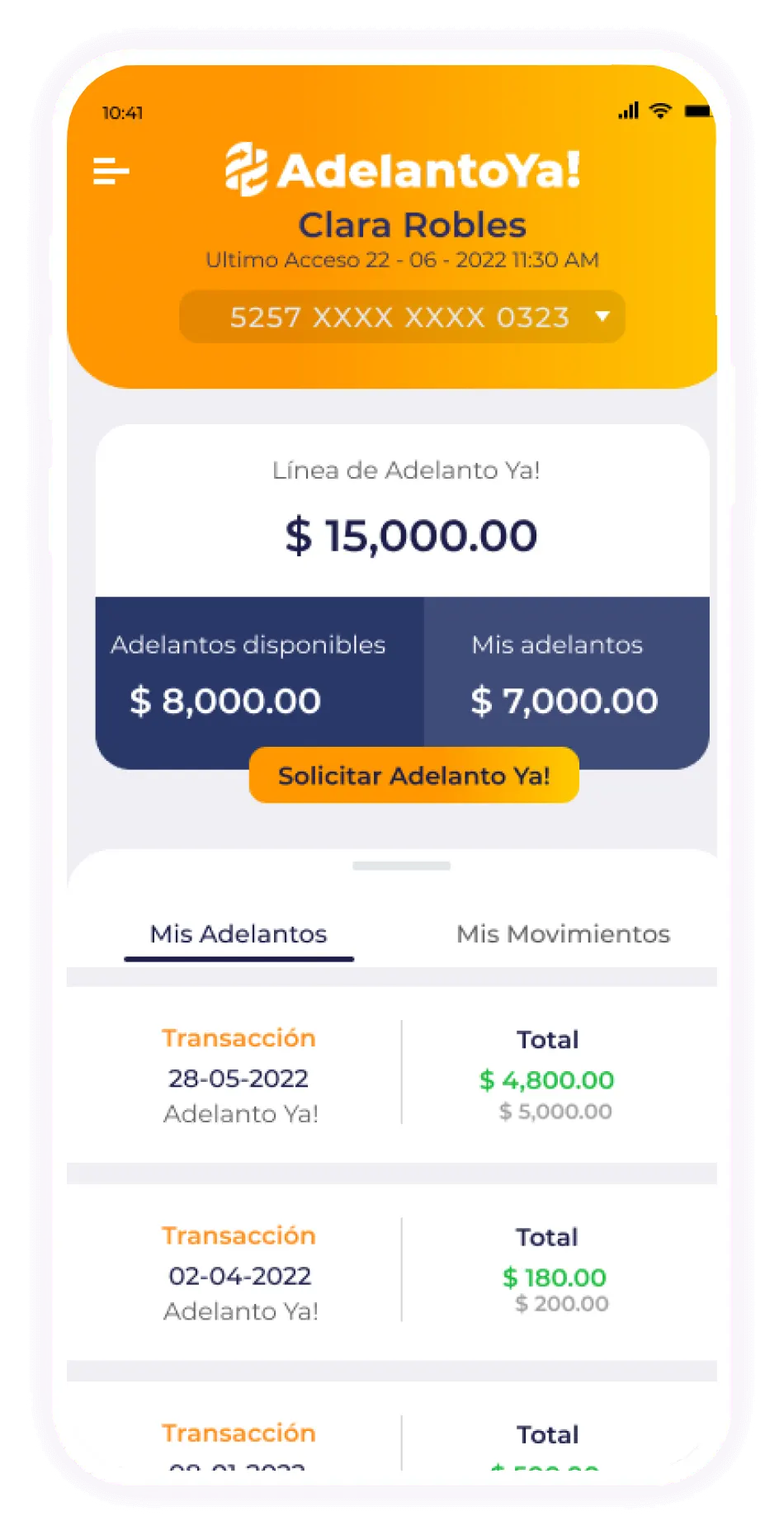Select the Mis Adelantos tab

click(x=239, y=934)
